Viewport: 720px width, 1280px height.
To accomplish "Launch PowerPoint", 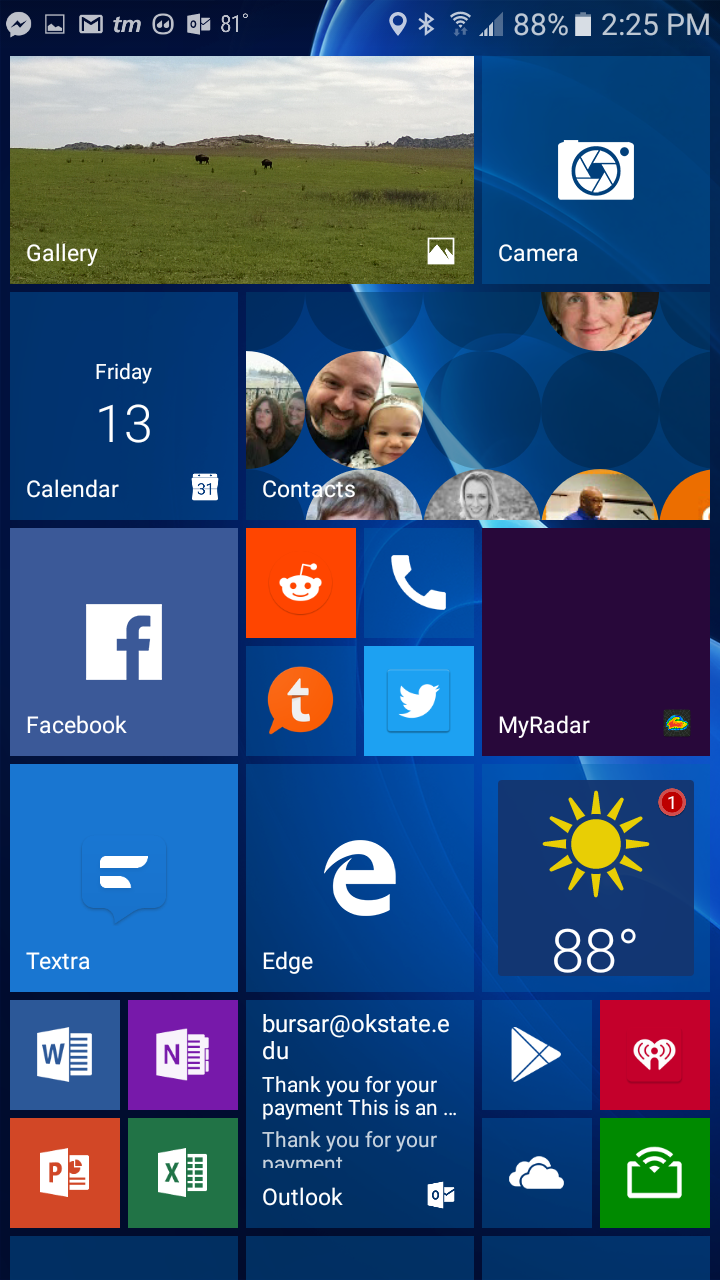I will coord(65,1172).
